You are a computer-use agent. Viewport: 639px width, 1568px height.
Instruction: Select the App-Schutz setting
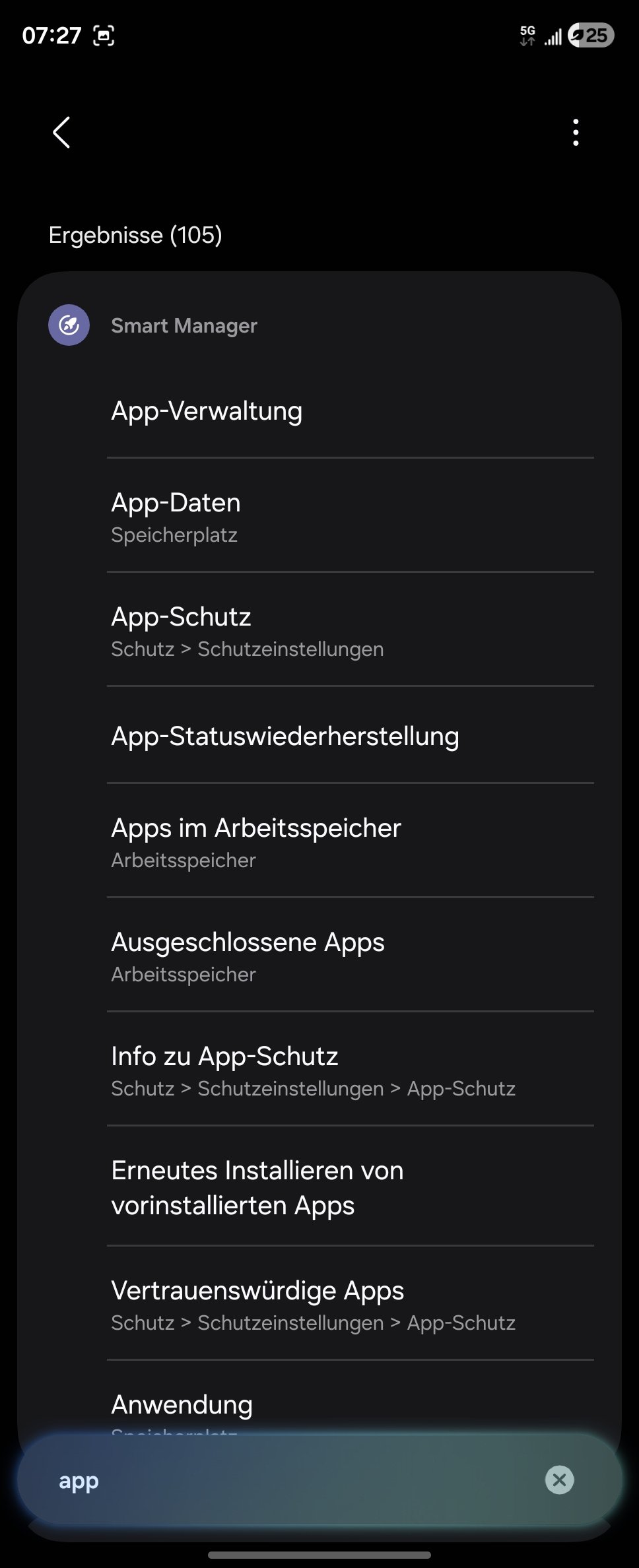tap(350, 630)
